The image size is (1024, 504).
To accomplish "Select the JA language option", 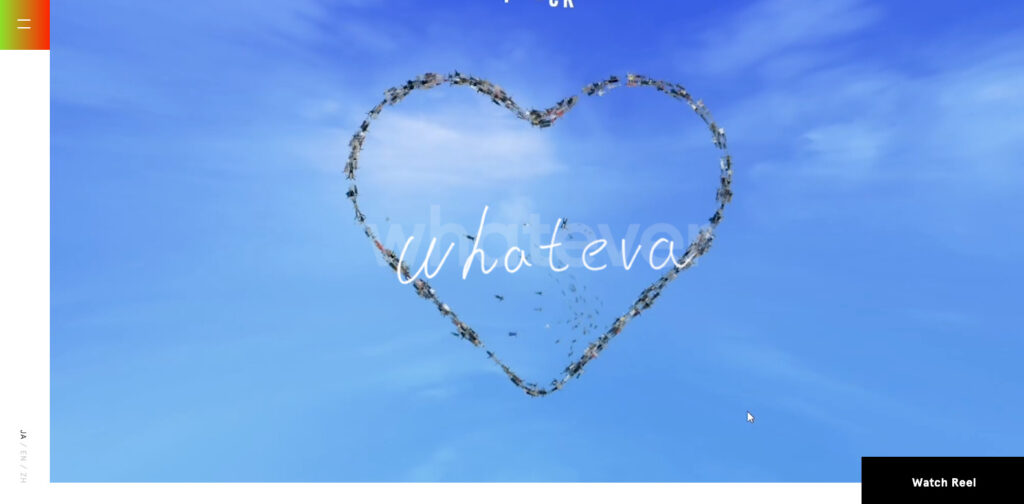I will [24, 434].
